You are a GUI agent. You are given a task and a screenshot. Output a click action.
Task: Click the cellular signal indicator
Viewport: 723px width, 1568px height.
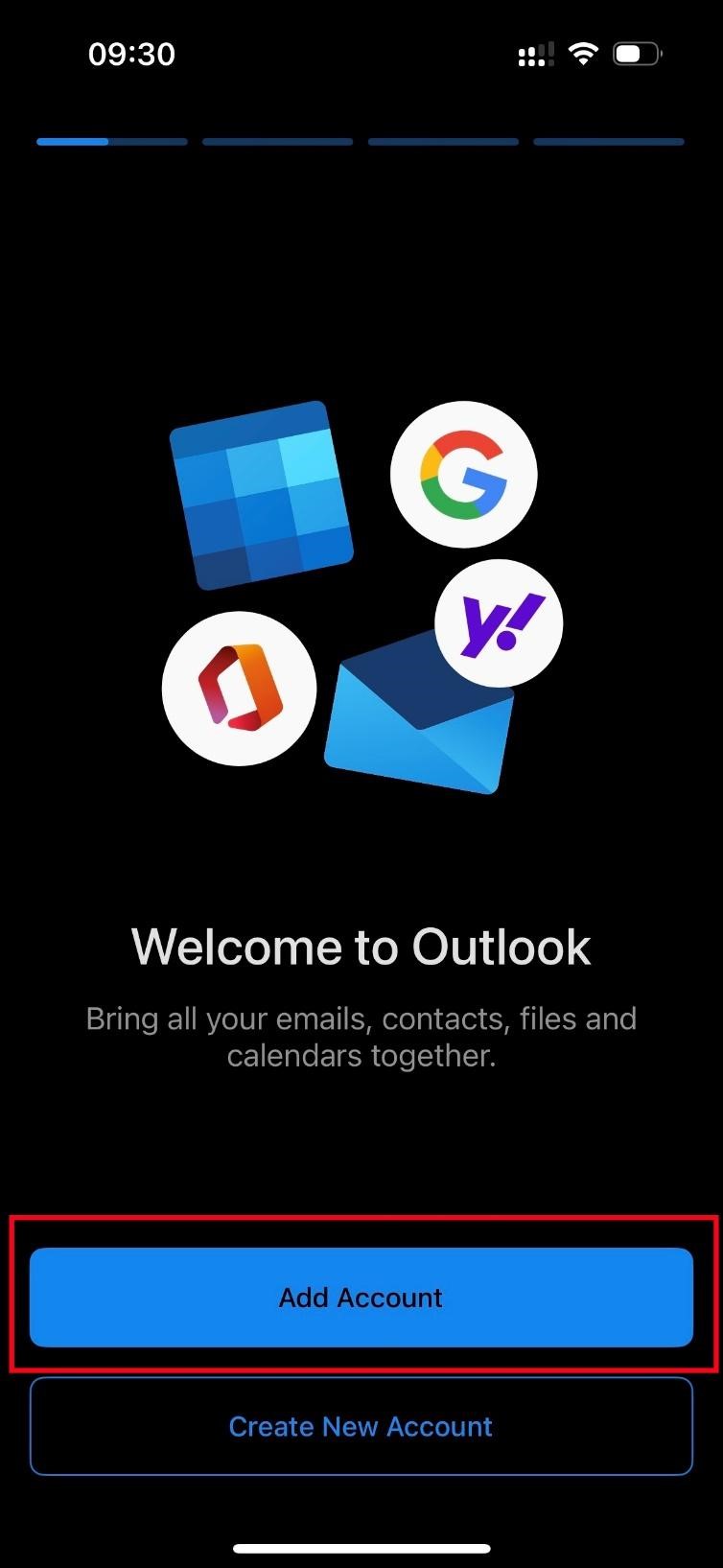pyautogui.click(x=534, y=55)
